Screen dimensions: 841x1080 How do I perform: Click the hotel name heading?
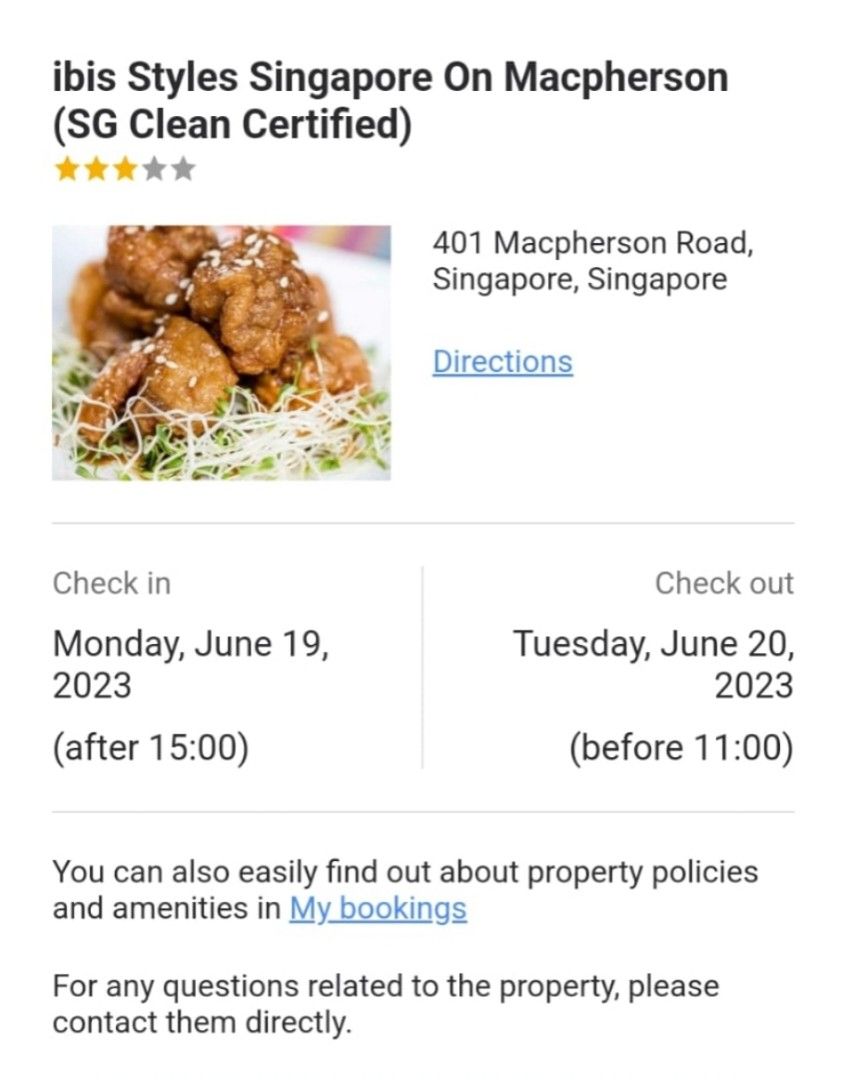pos(388,76)
